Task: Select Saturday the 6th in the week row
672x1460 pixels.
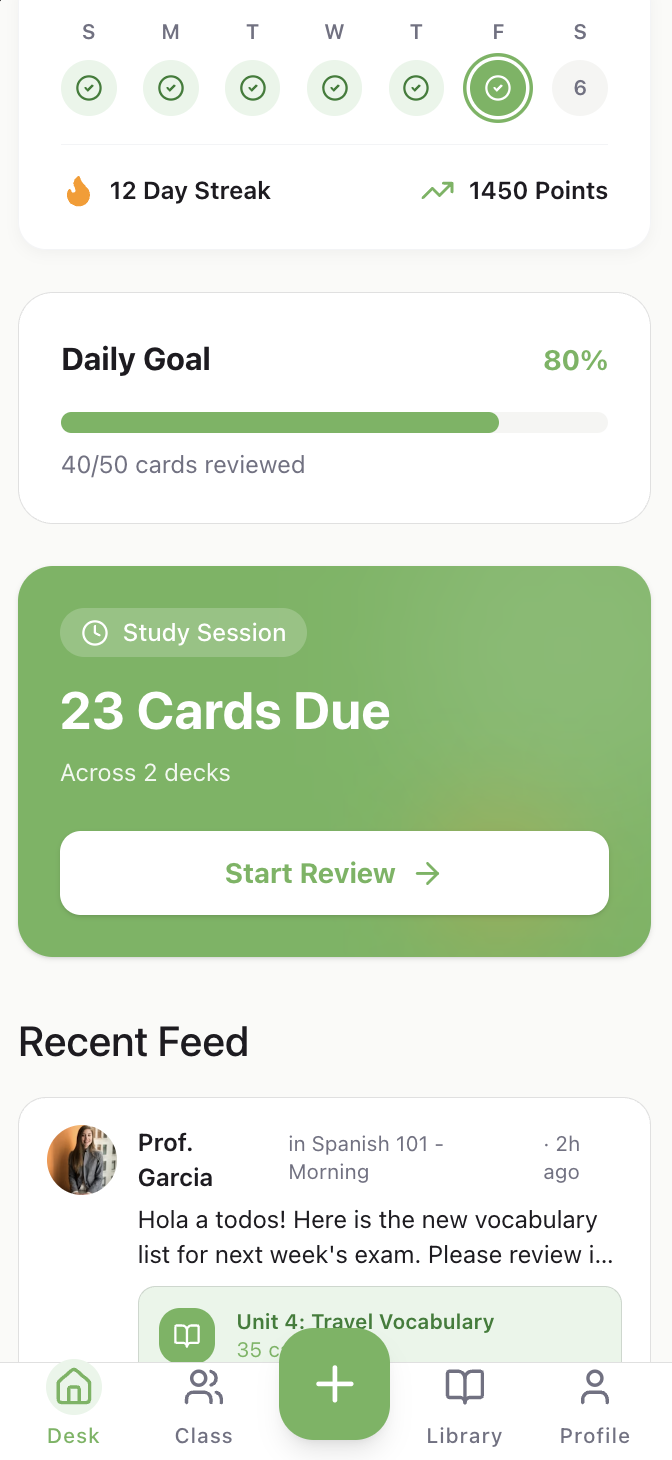Action: 580,88
